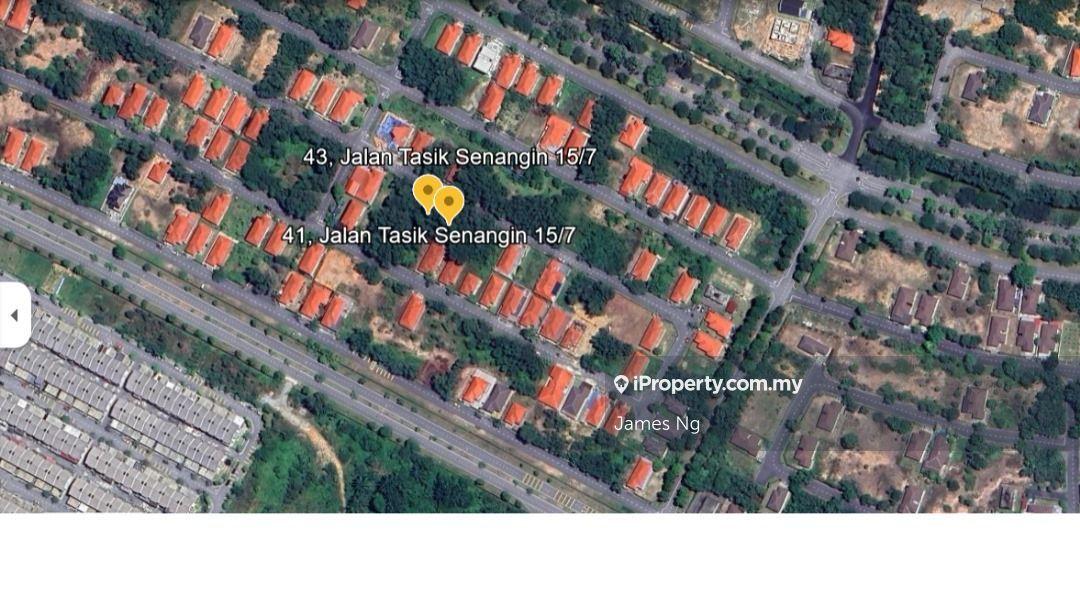Select the 43, Jalan Tasik Senangin 15/7 pin
This screenshot has height=594, width=1080.
[x=427, y=191]
